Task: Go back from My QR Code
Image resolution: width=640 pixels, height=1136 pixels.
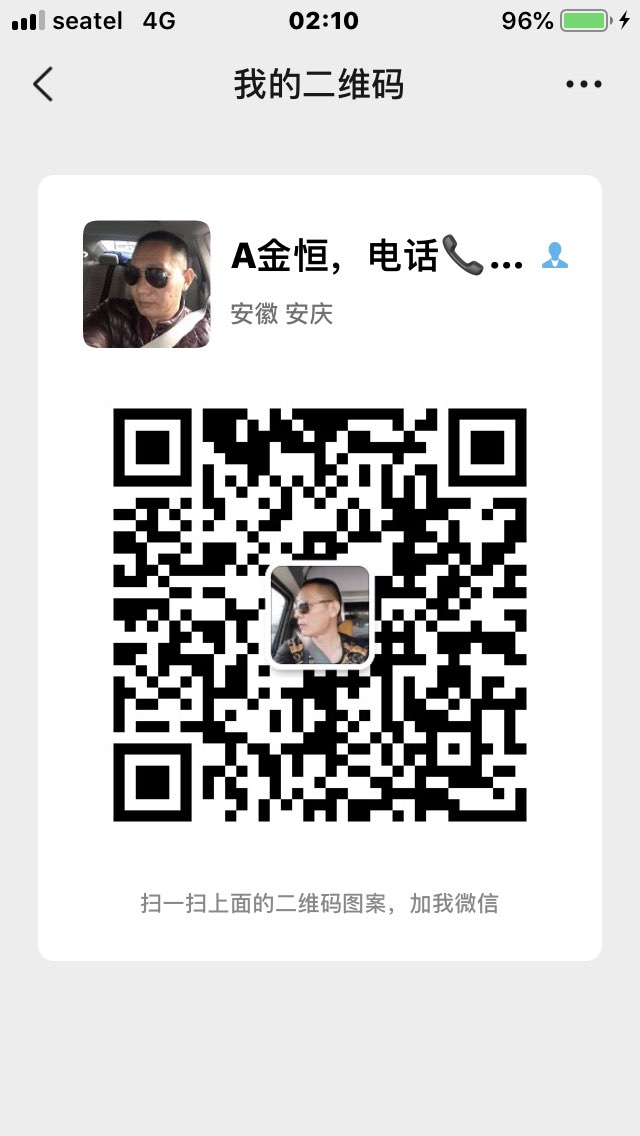Action: pos(43,85)
